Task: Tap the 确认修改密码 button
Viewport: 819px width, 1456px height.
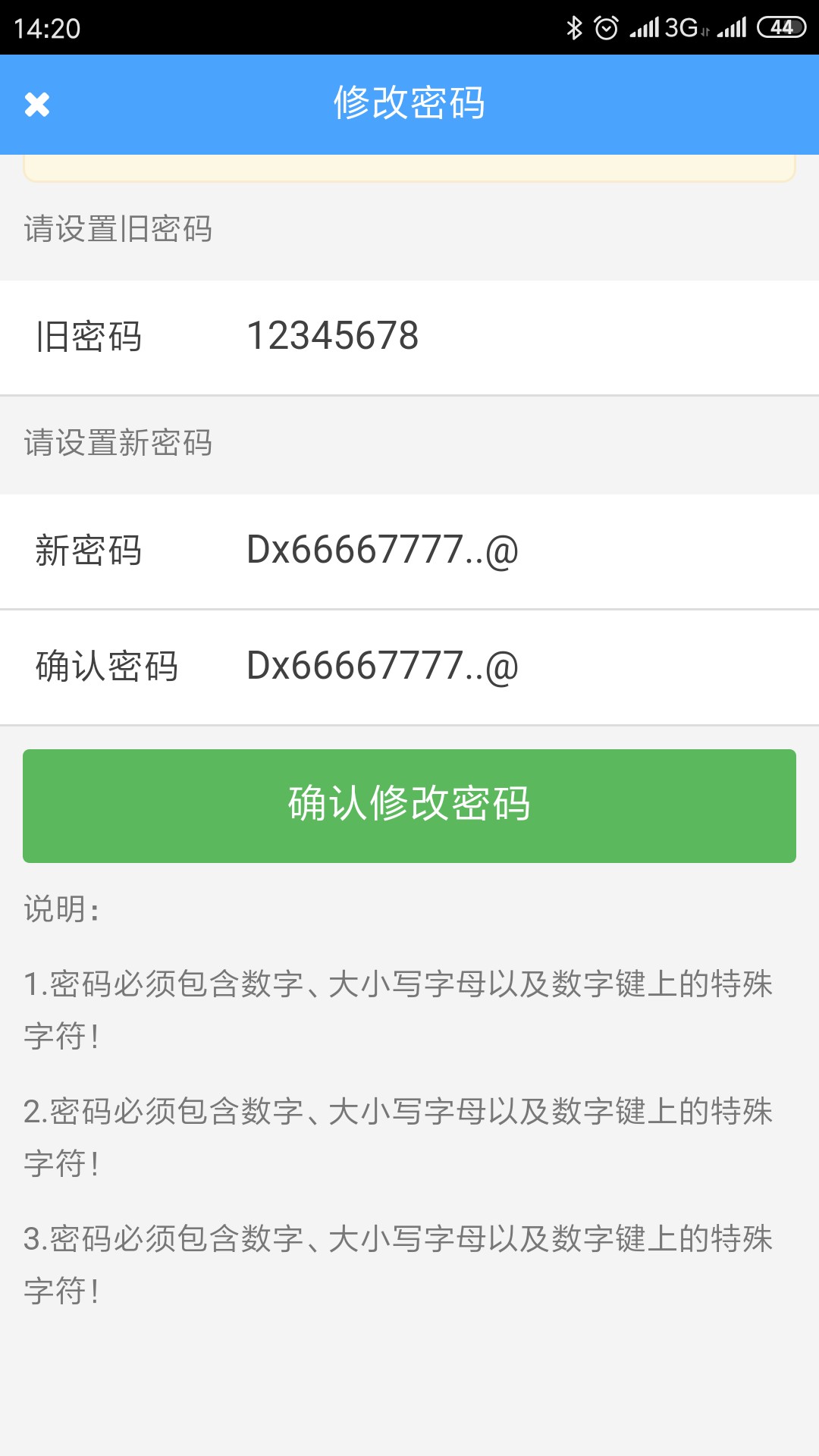Action: (x=409, y=805)
